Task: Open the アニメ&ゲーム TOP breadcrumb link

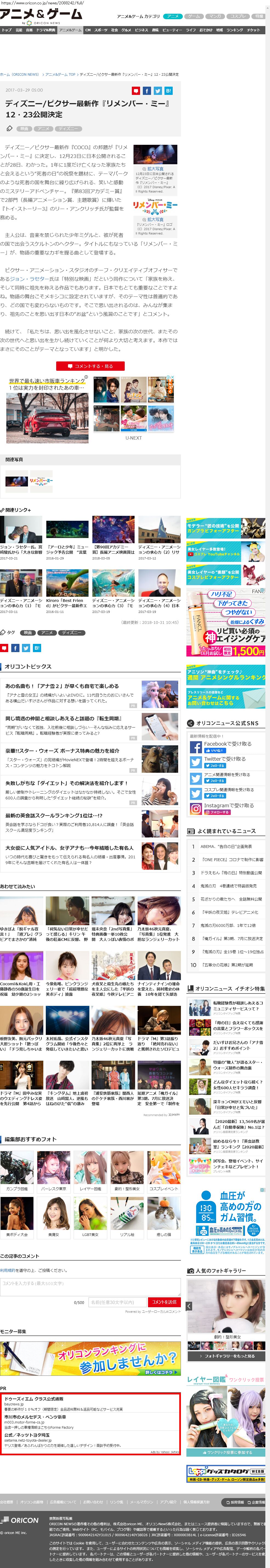Action: click(60, 74)
